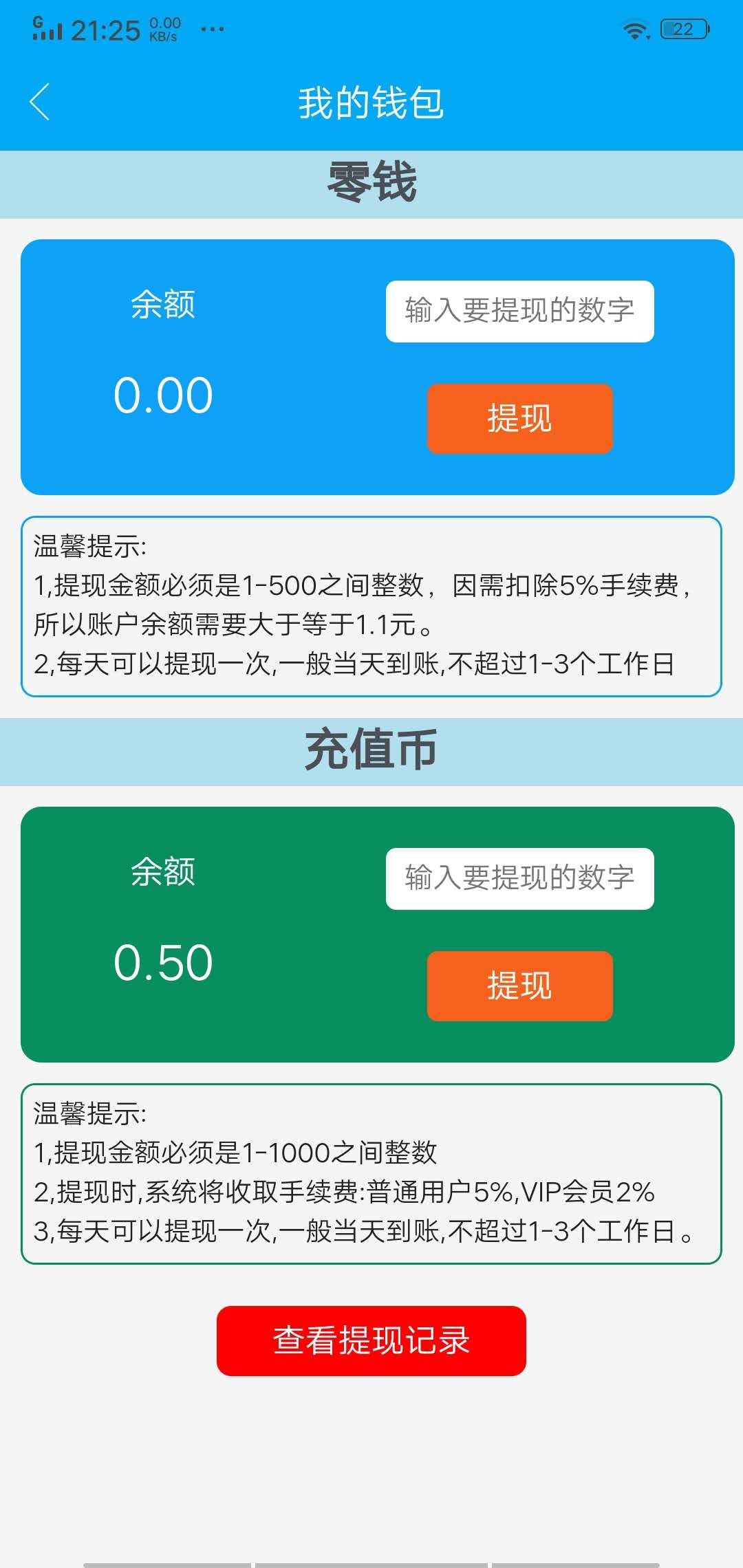
Task: Tap the back arrow to leave 我的钱包
Action: 39,100
